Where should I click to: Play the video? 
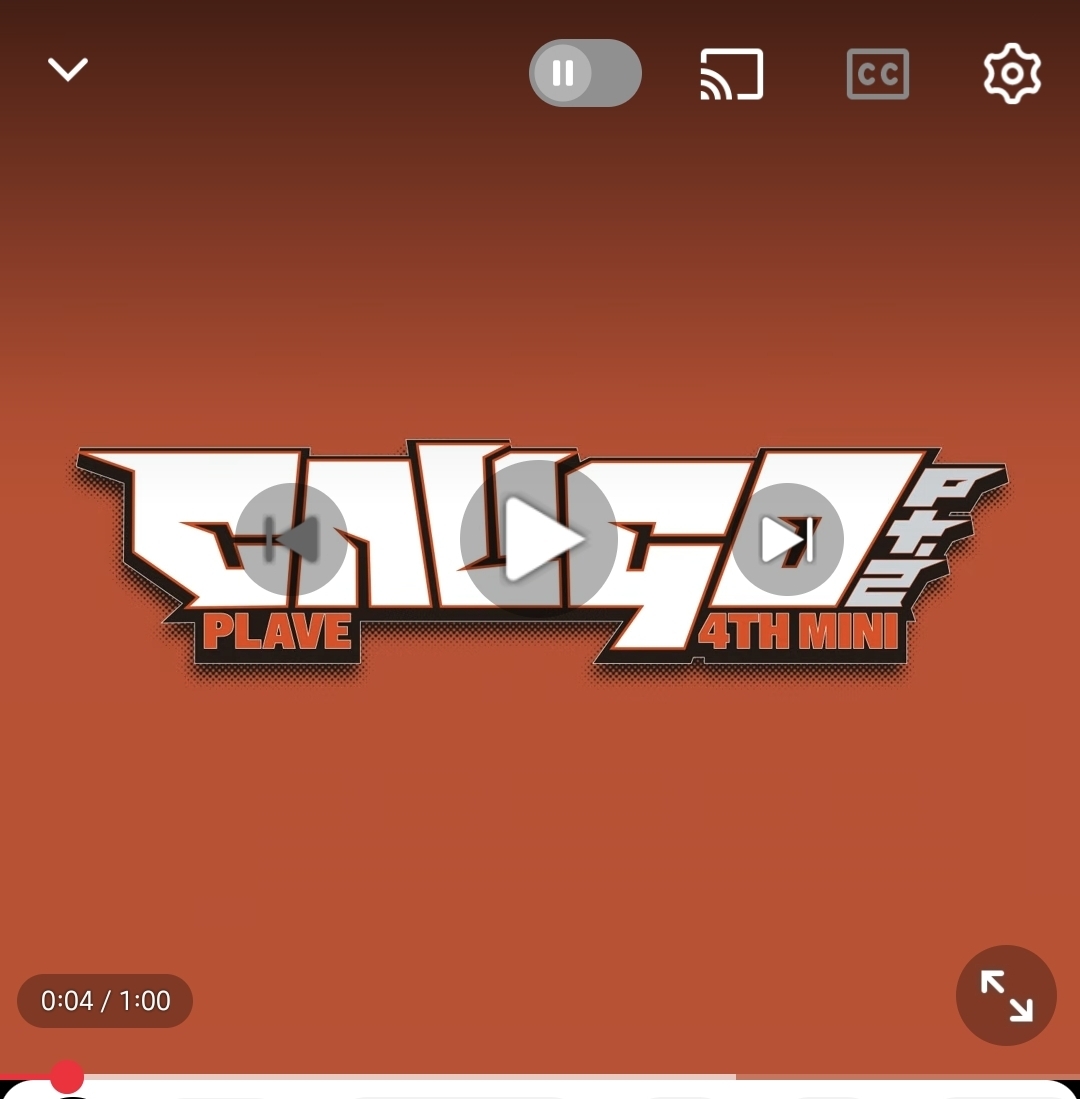[x=539, y=540]
